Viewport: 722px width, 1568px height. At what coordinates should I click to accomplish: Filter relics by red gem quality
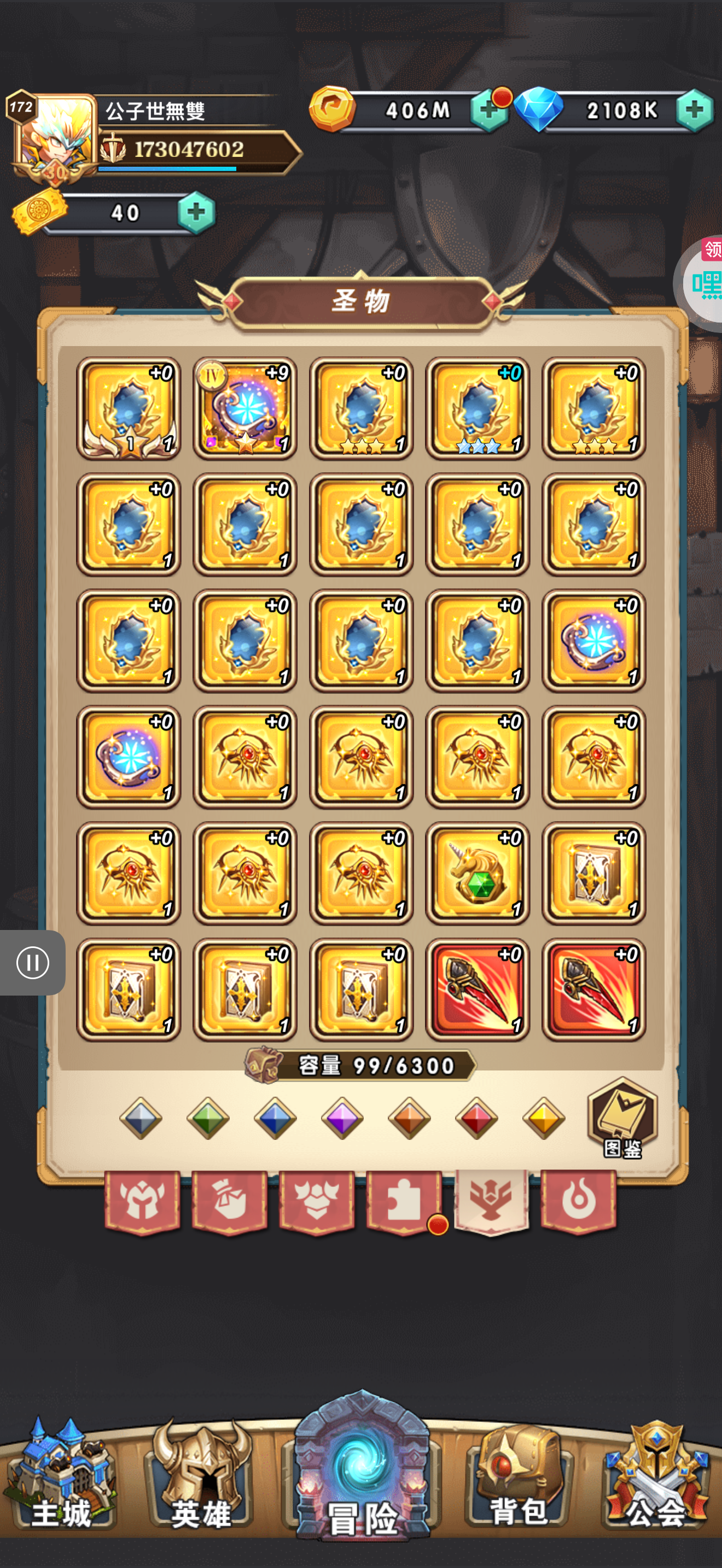click(x=476, y=1118)
